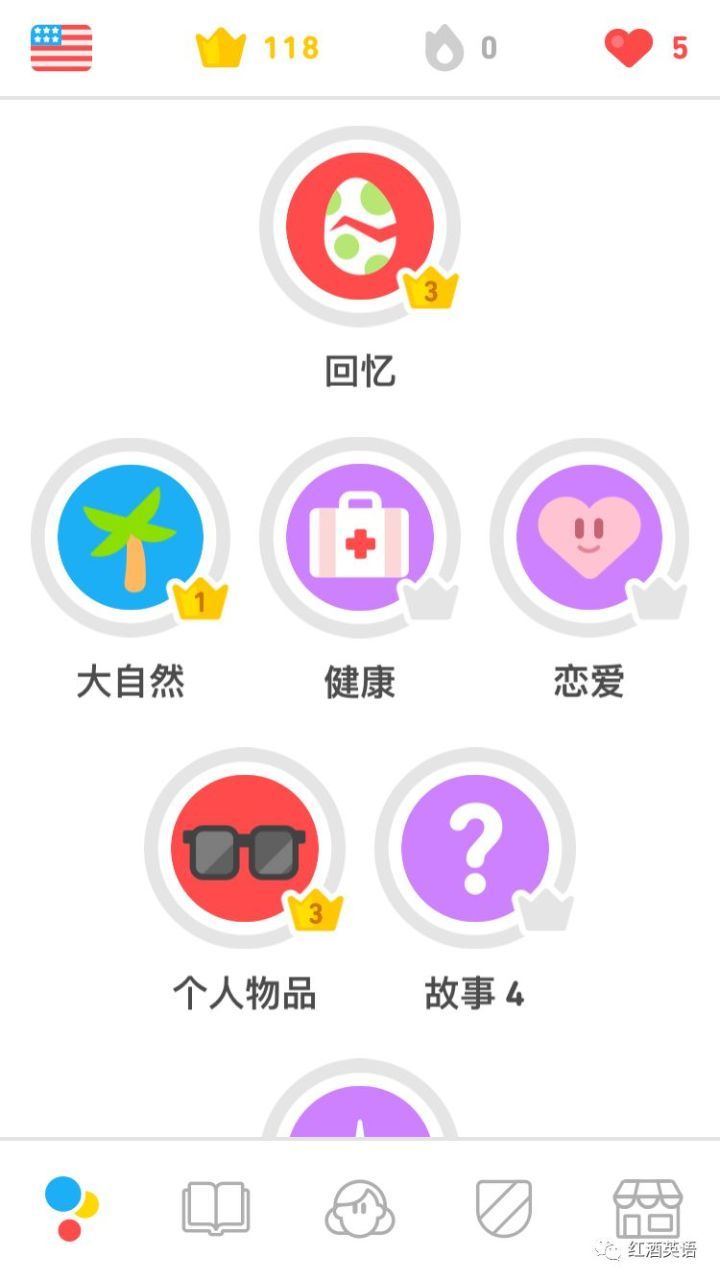The image size is (720, 1281).
Task: Tap the 恋爱 heart skill bubble
Action: 588,537
